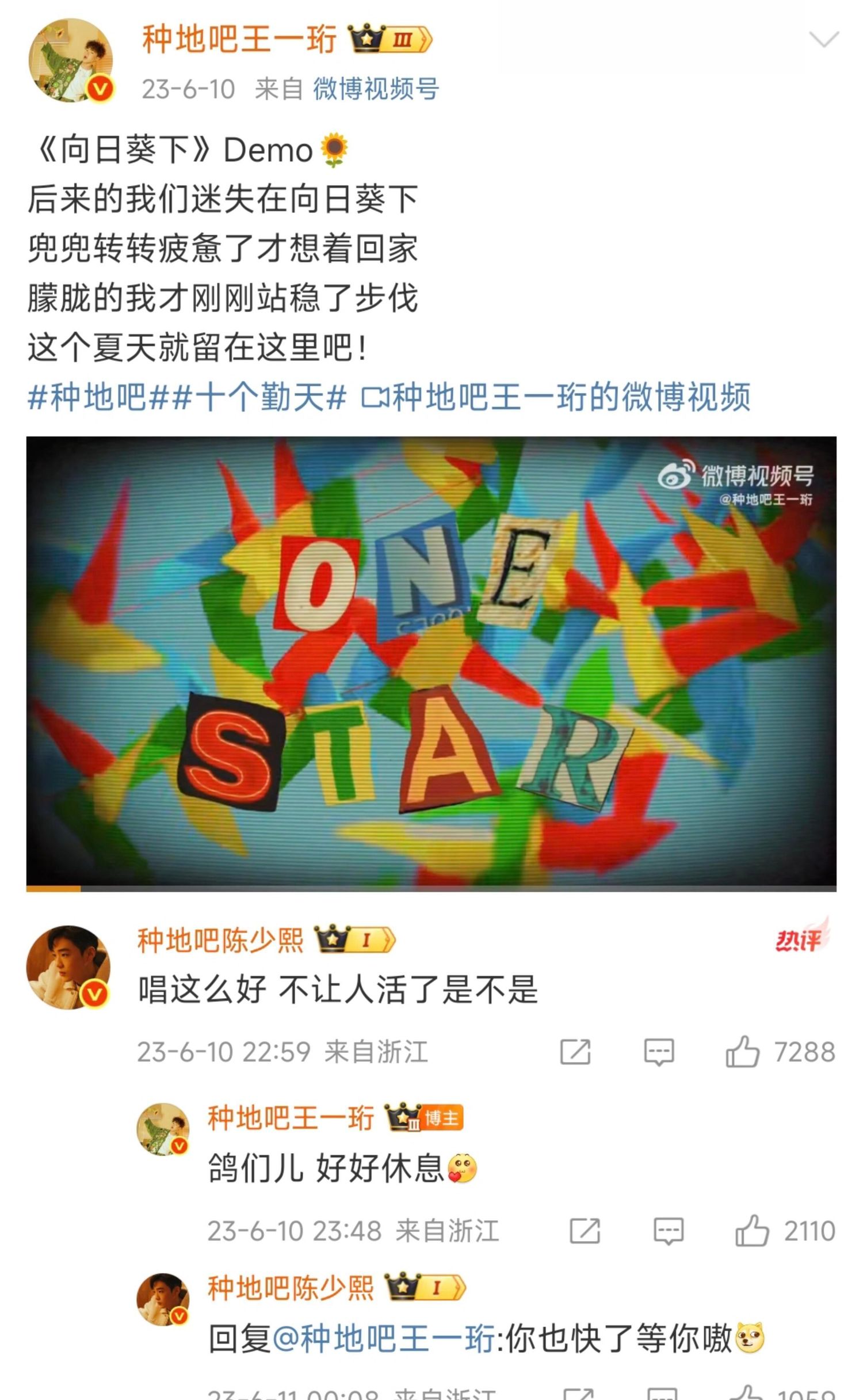863x1400 pixels.
Task: Open 种地吧王一珩's profile avatar on the post
Action: (71, 60)
